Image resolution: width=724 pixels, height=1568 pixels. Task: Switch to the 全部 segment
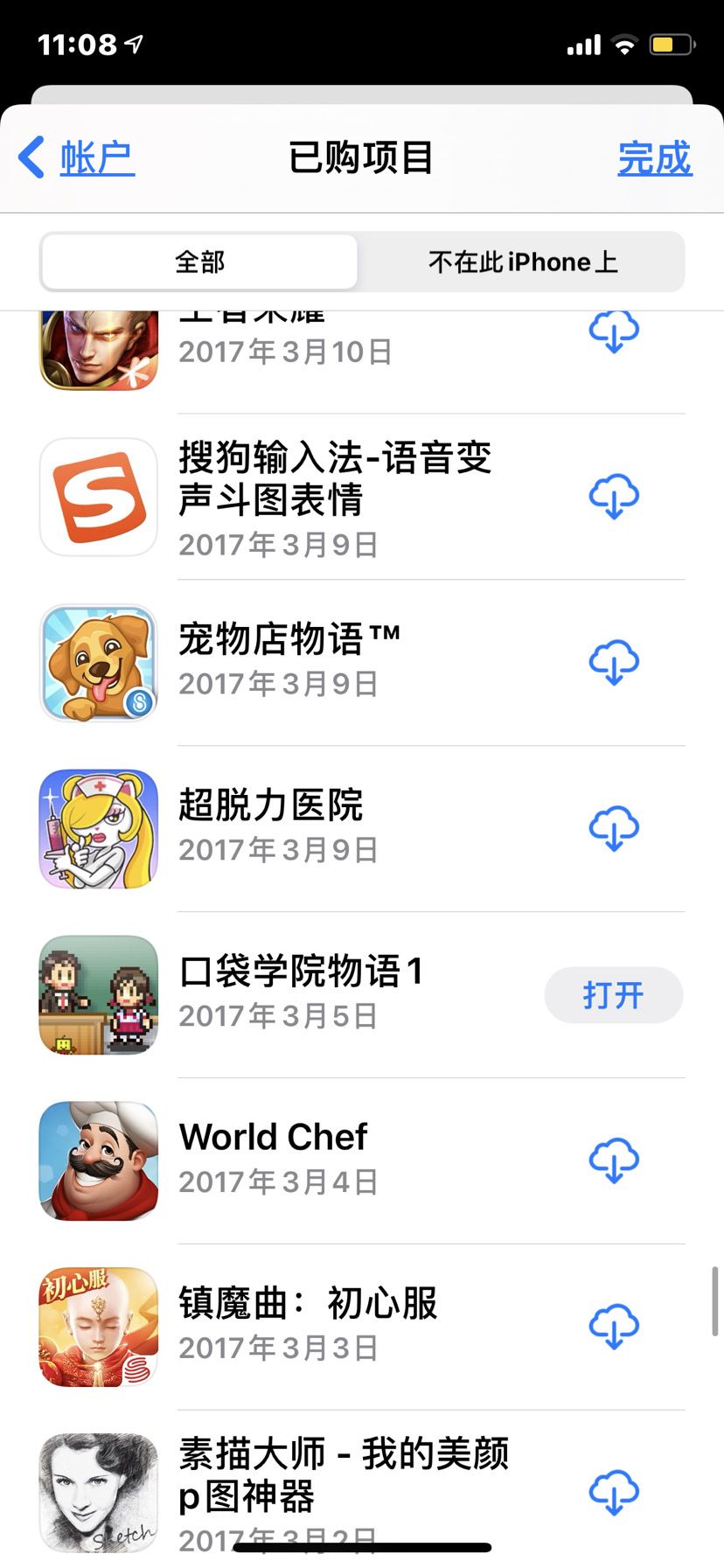click(199, 261)
